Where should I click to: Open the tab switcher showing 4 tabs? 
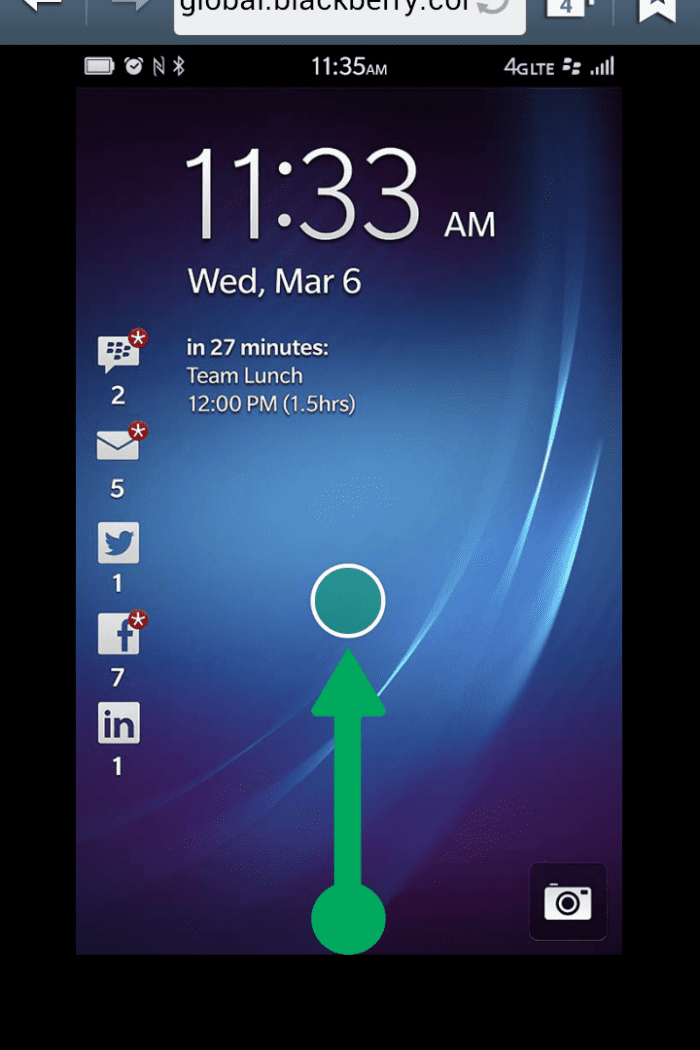coord(567,8)
